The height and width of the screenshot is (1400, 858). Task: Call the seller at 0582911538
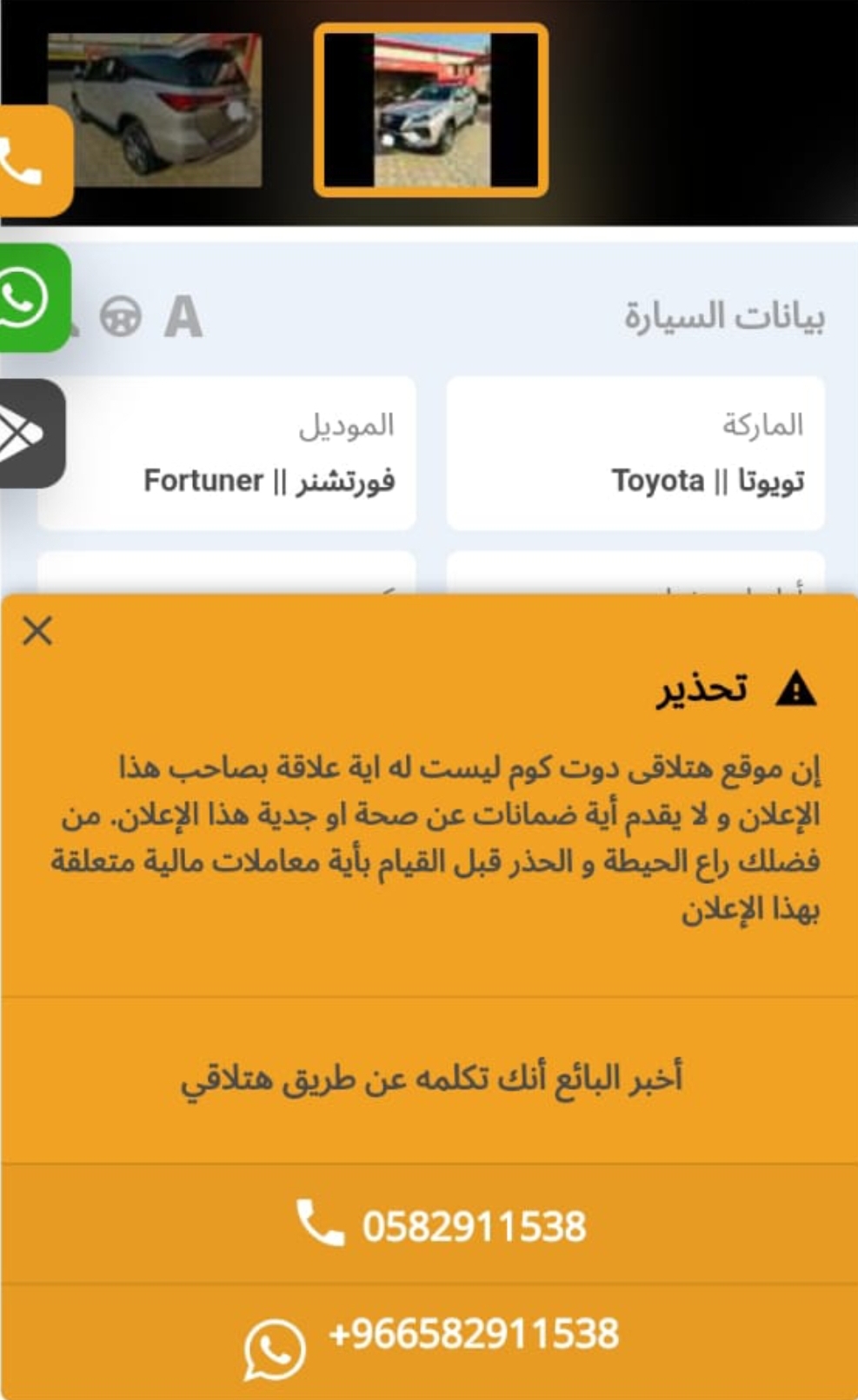click(429, 1224)
